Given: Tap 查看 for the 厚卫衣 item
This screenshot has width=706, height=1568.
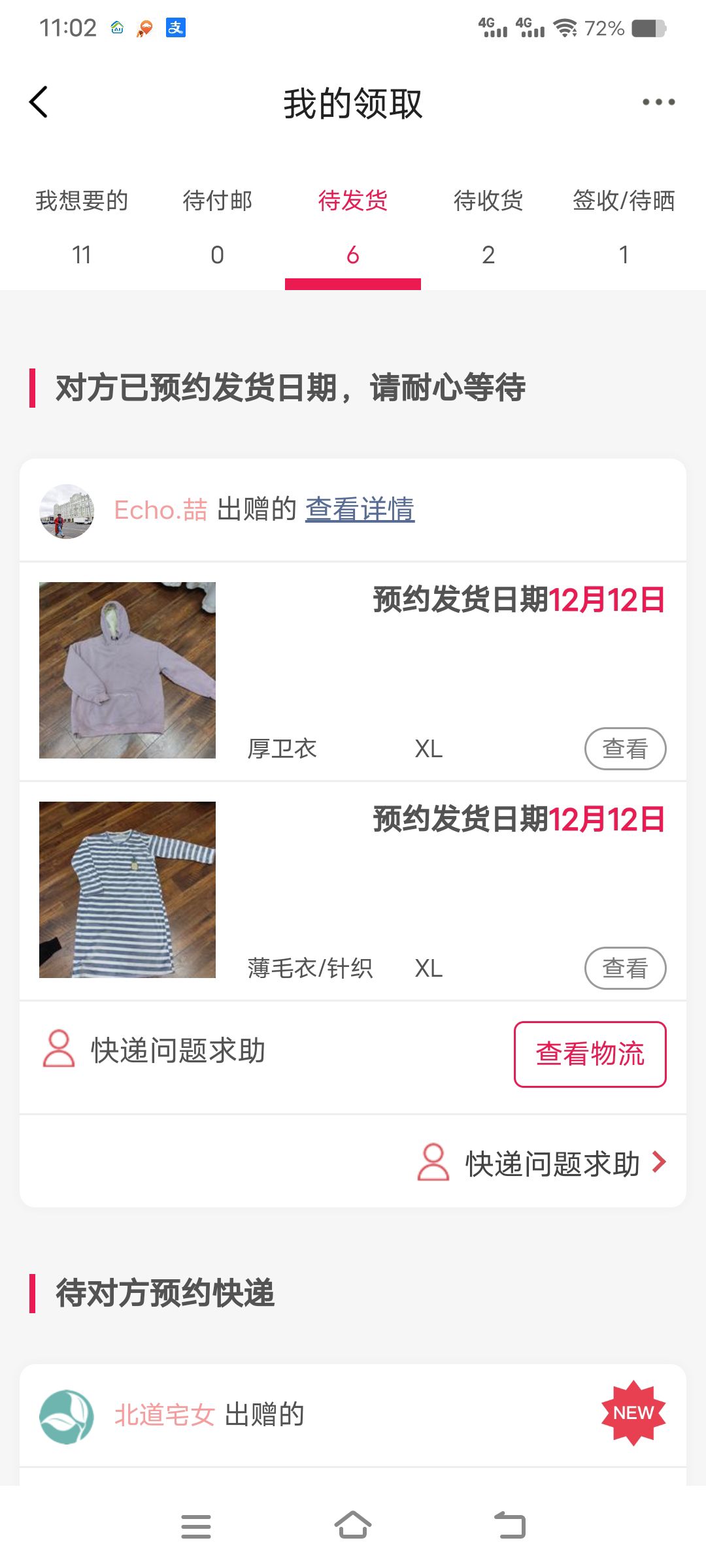Looking at the screenshot, I should point(625,749).
